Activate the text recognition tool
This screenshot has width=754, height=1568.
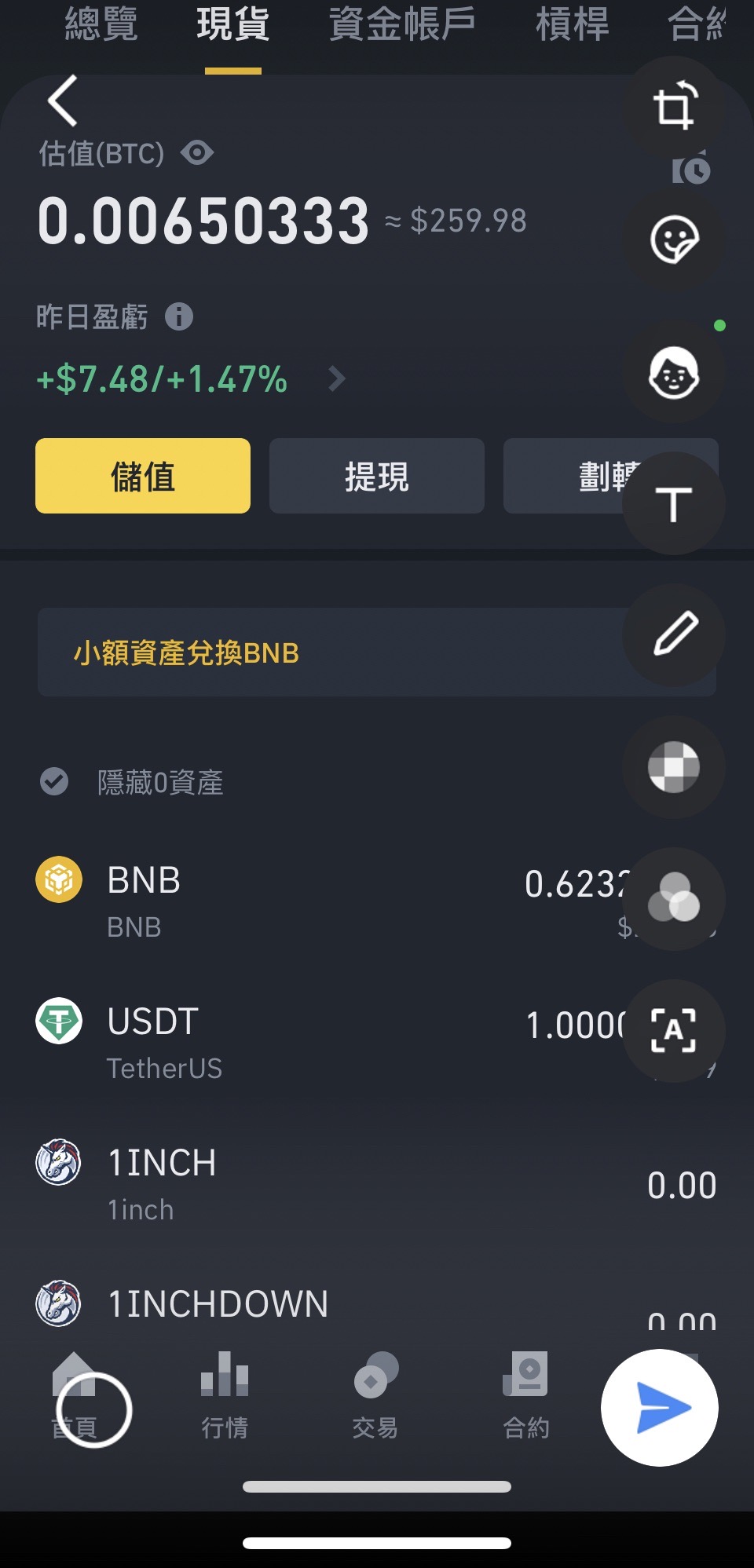[674, 1030]
